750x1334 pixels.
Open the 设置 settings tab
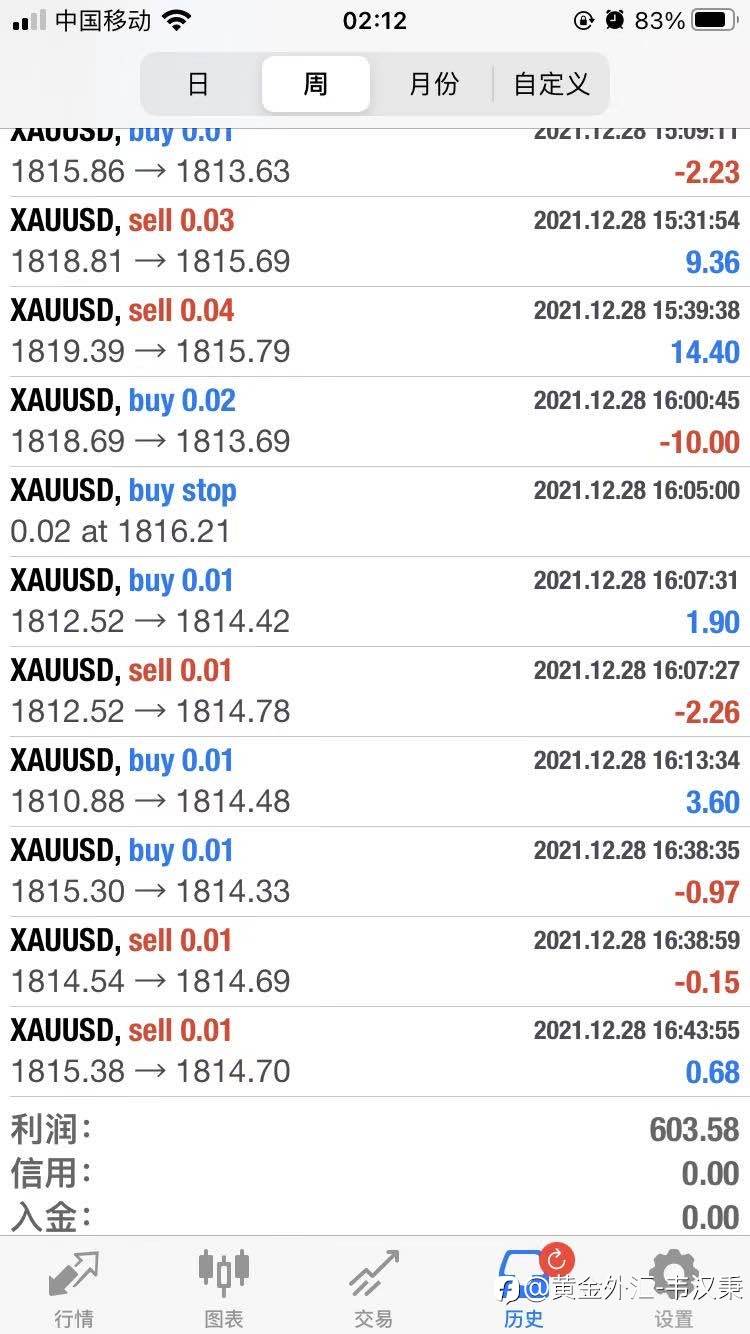[x=674, y=1288]
